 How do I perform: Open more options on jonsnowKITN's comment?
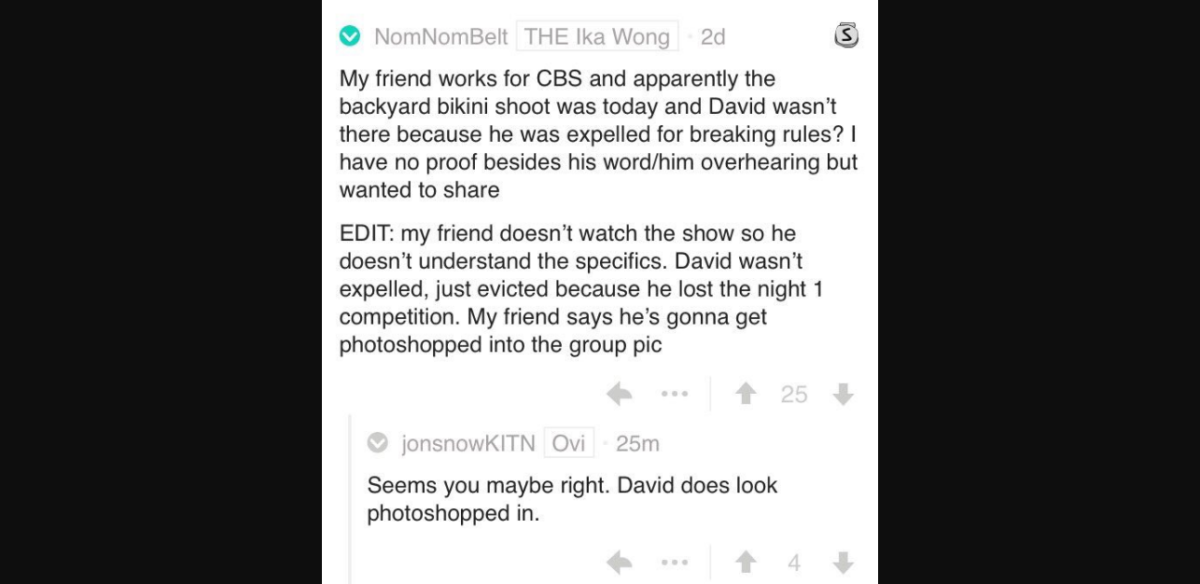(675, 563)
